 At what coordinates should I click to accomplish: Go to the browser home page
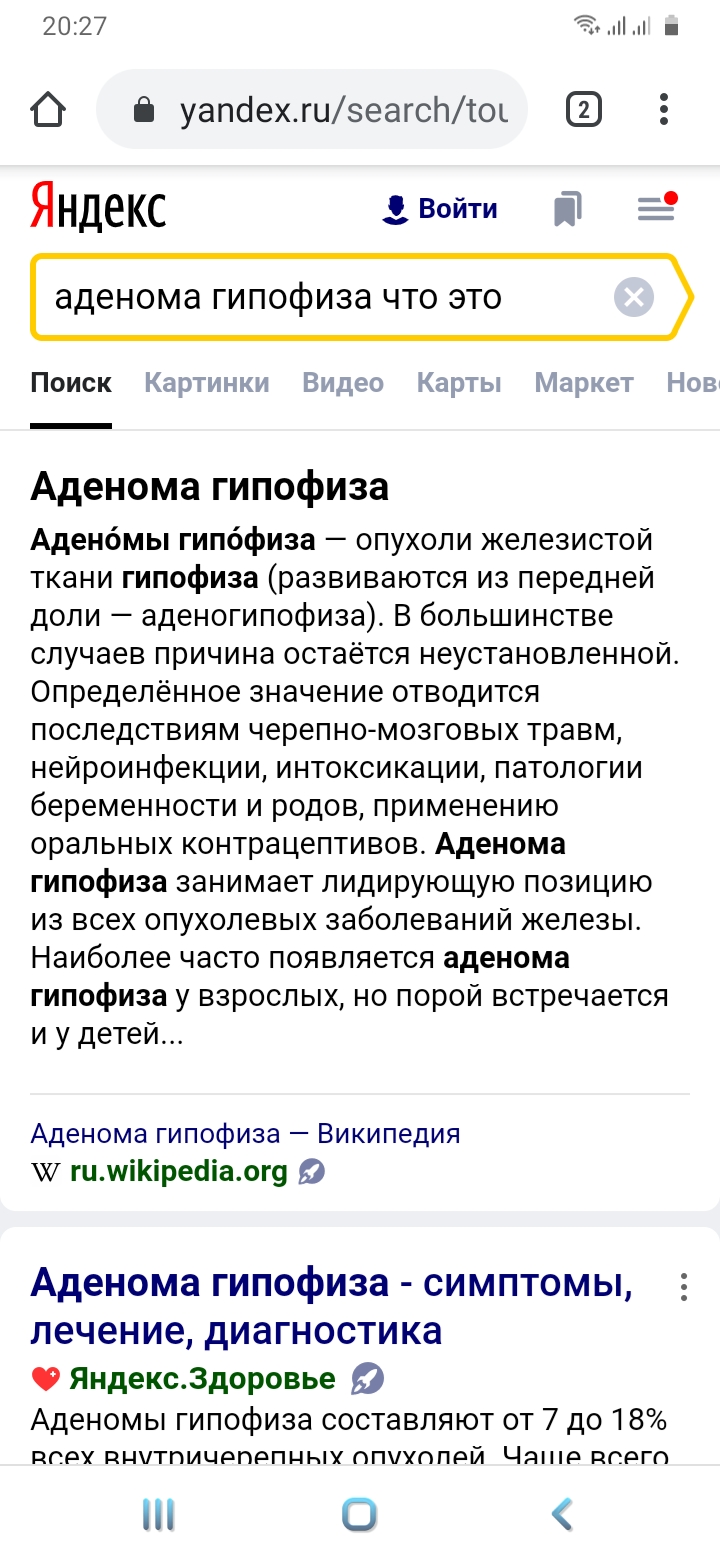[x=48, y=110]
